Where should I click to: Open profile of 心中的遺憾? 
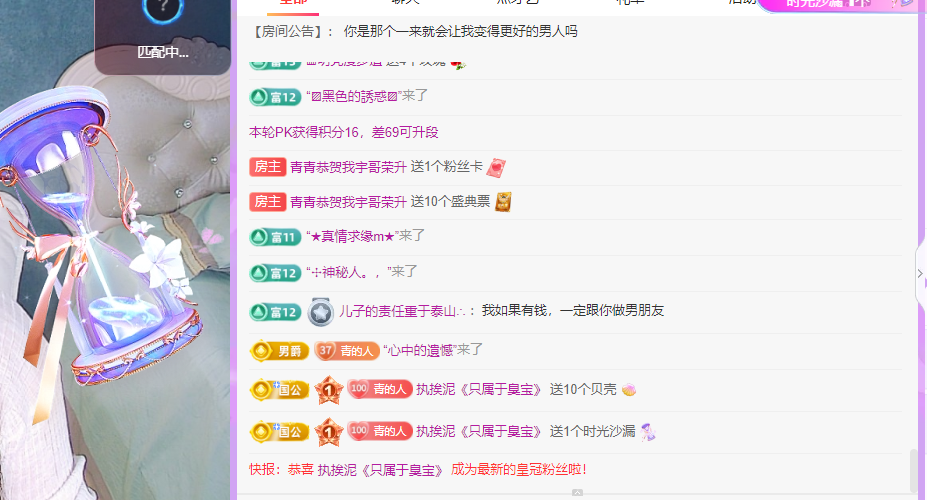[420, 350]
